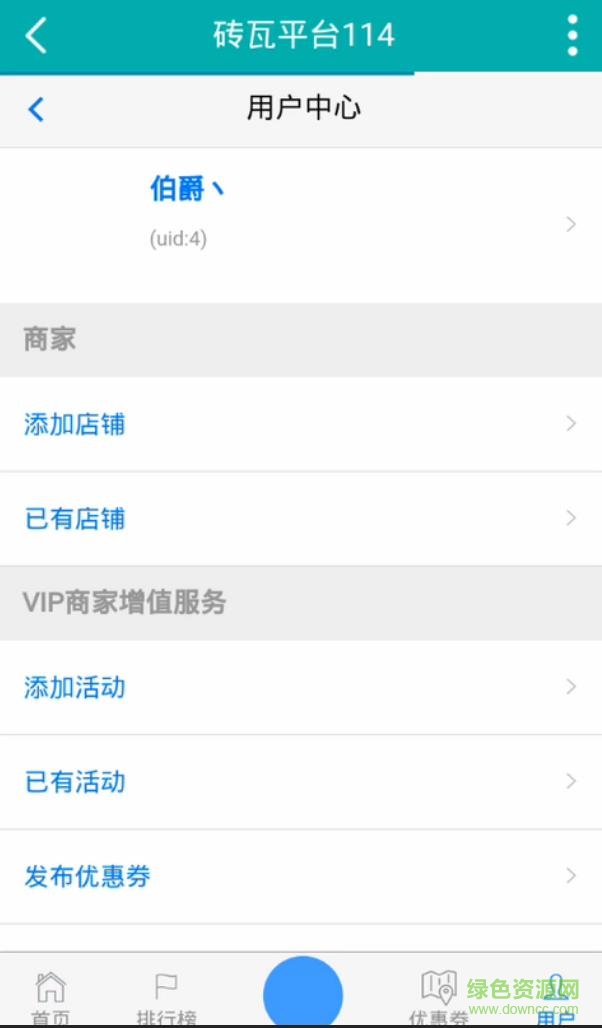This screenshot has height=1028, width=602.
Task: Open the three-dot overflow menu
Action: [572, 35]
